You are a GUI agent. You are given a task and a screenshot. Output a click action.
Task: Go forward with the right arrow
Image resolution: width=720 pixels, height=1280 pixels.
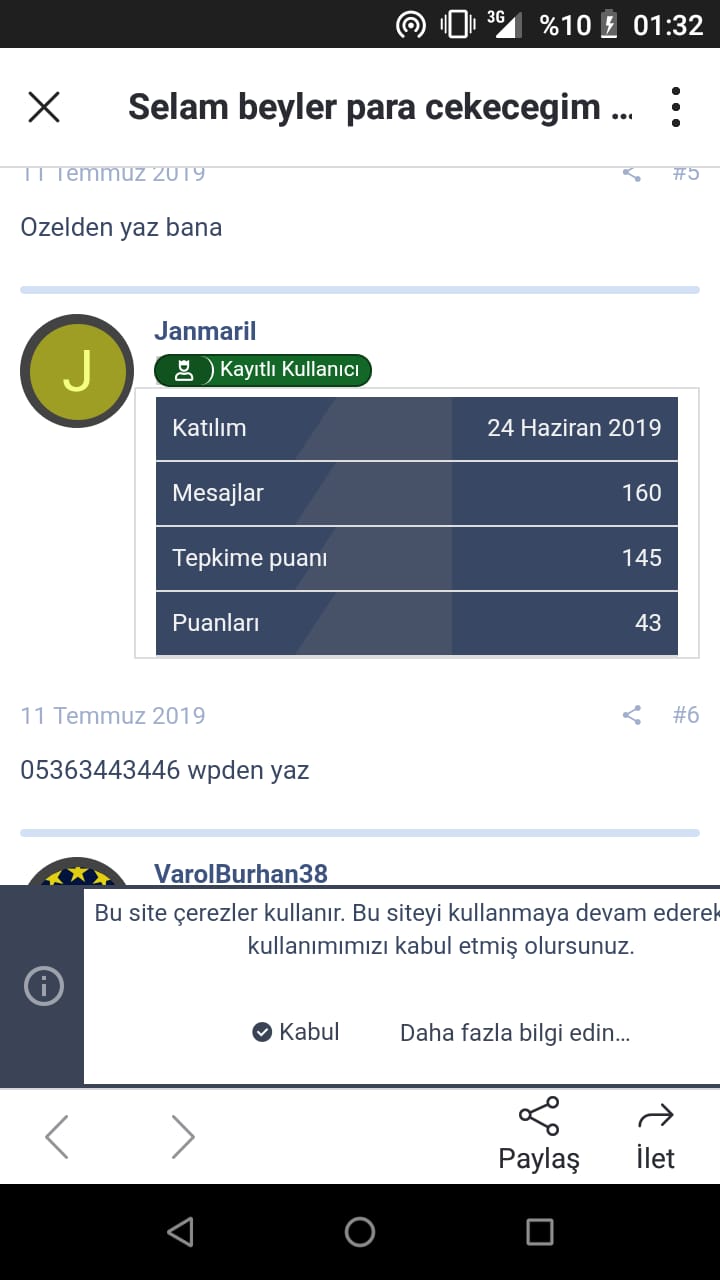tap(183, 1137)
